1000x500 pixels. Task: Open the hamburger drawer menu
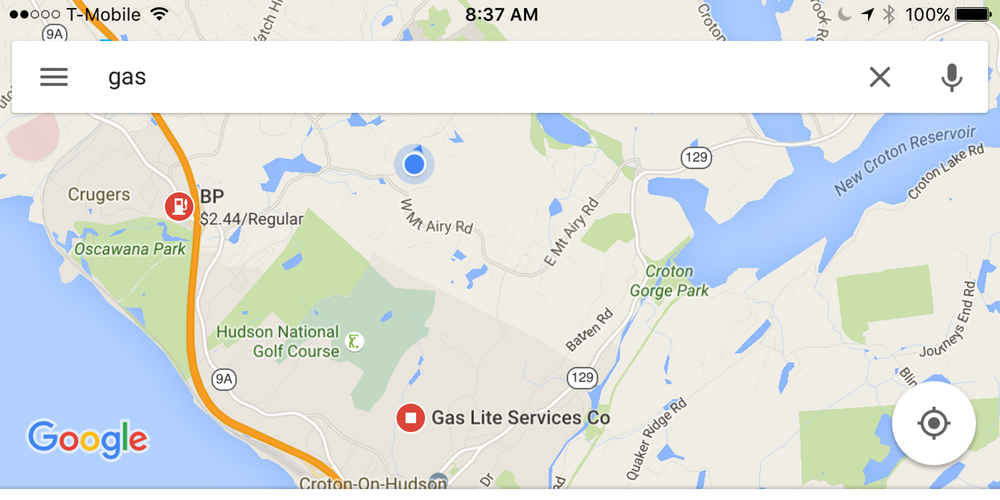(x=54, y=77)
